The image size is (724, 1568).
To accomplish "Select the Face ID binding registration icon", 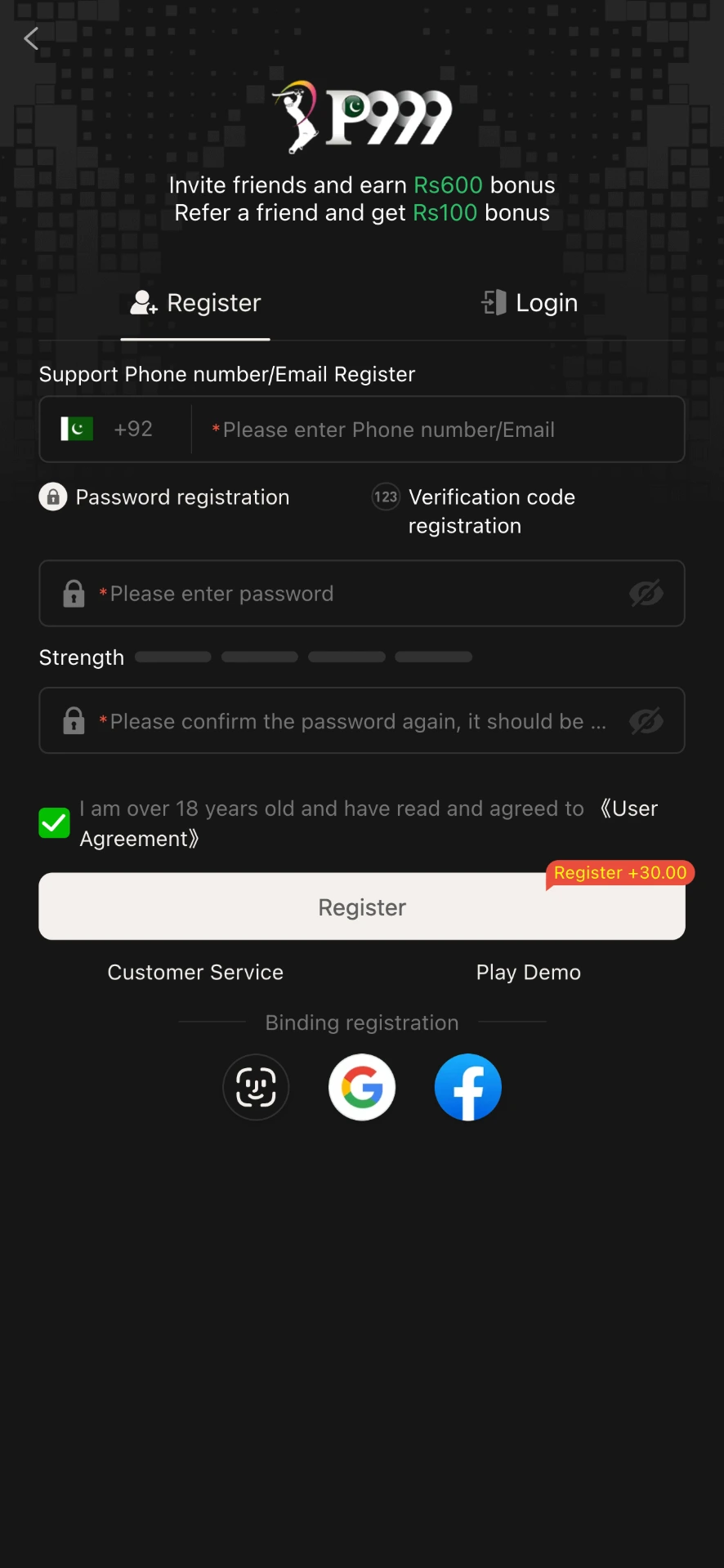I will pos(256,1087).
